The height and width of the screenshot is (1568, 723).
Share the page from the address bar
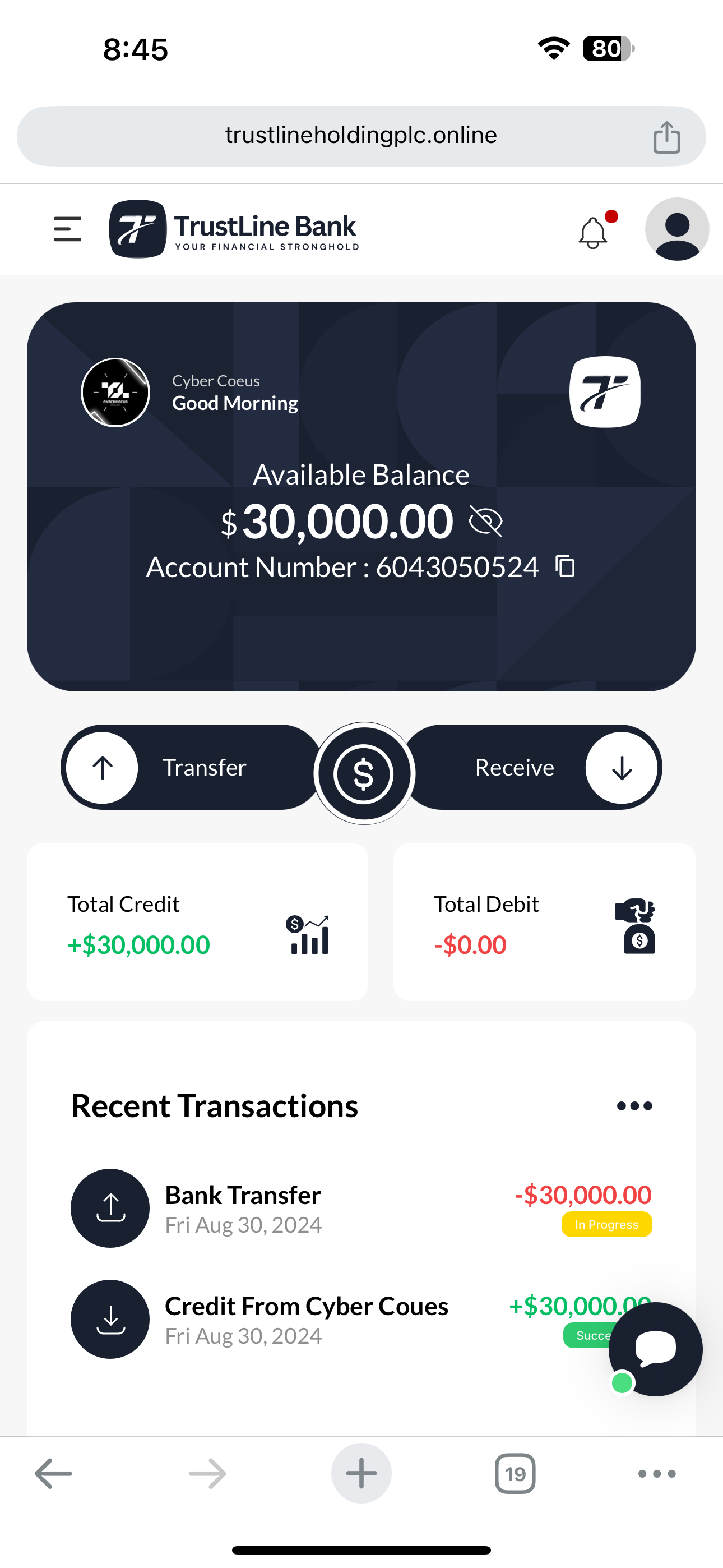tap(667, 137)
